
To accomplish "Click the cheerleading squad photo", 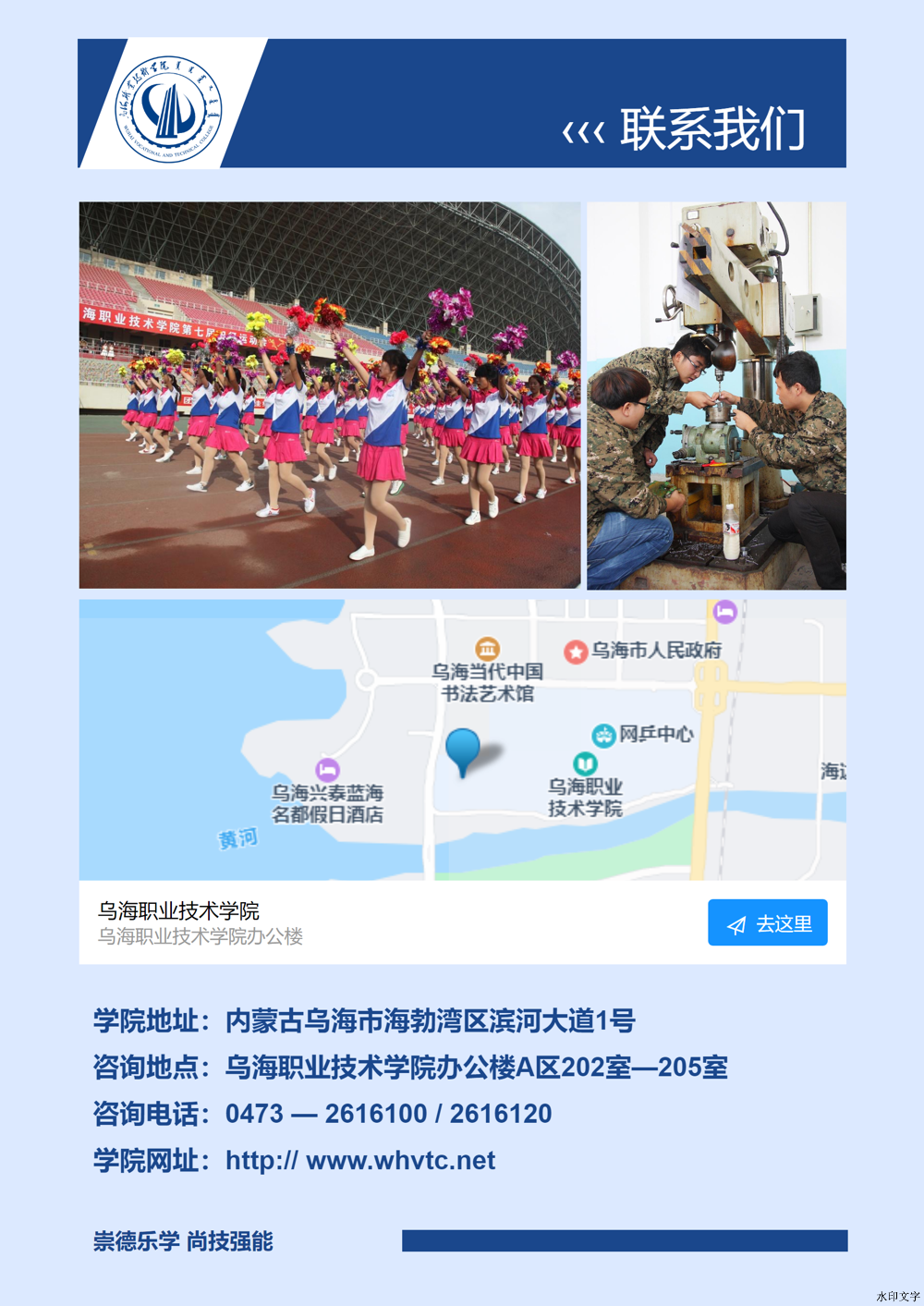I will tap(328, 396).
